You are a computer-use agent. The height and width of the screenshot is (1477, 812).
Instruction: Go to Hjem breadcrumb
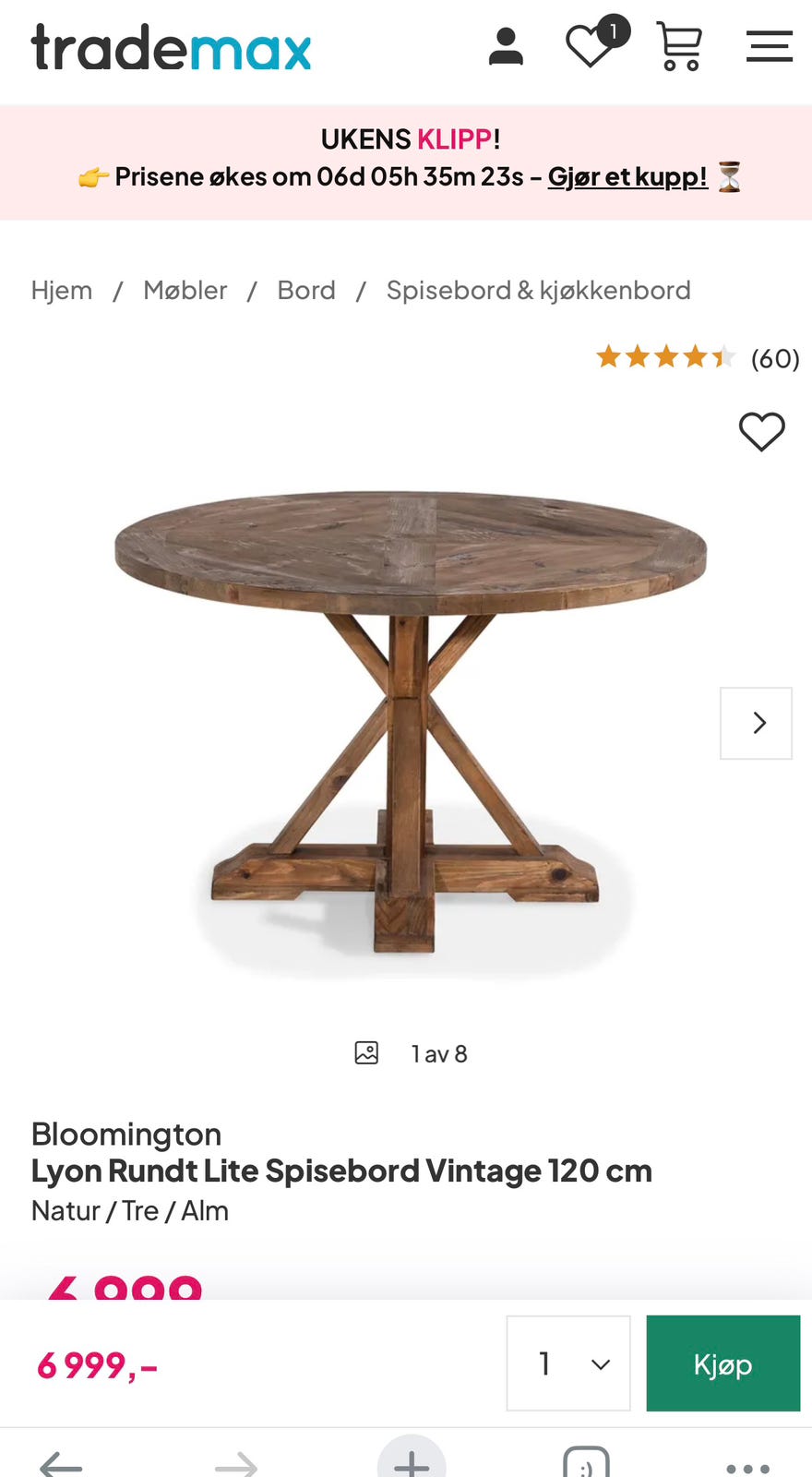coord(62,290)
